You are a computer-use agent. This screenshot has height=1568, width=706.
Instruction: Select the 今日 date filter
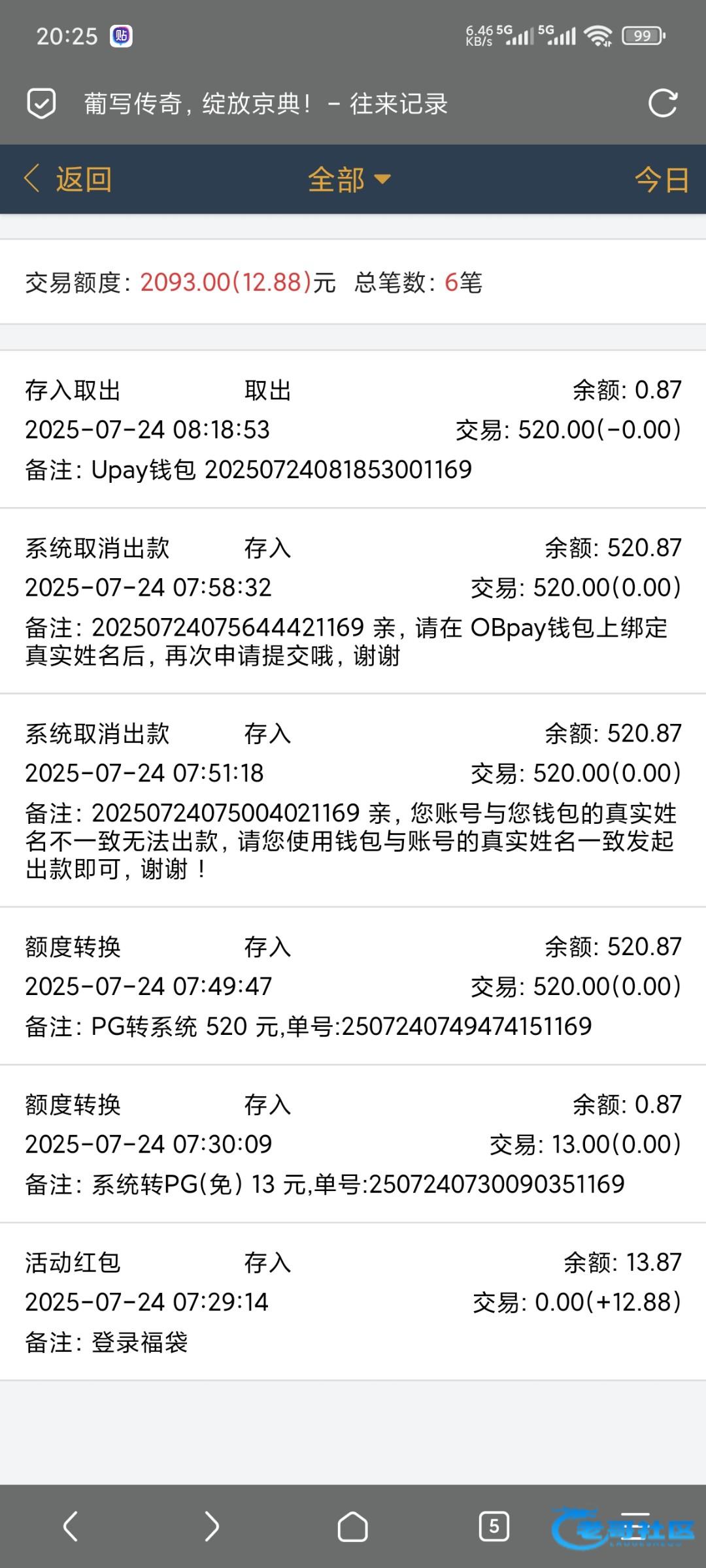tap(662, 179)
